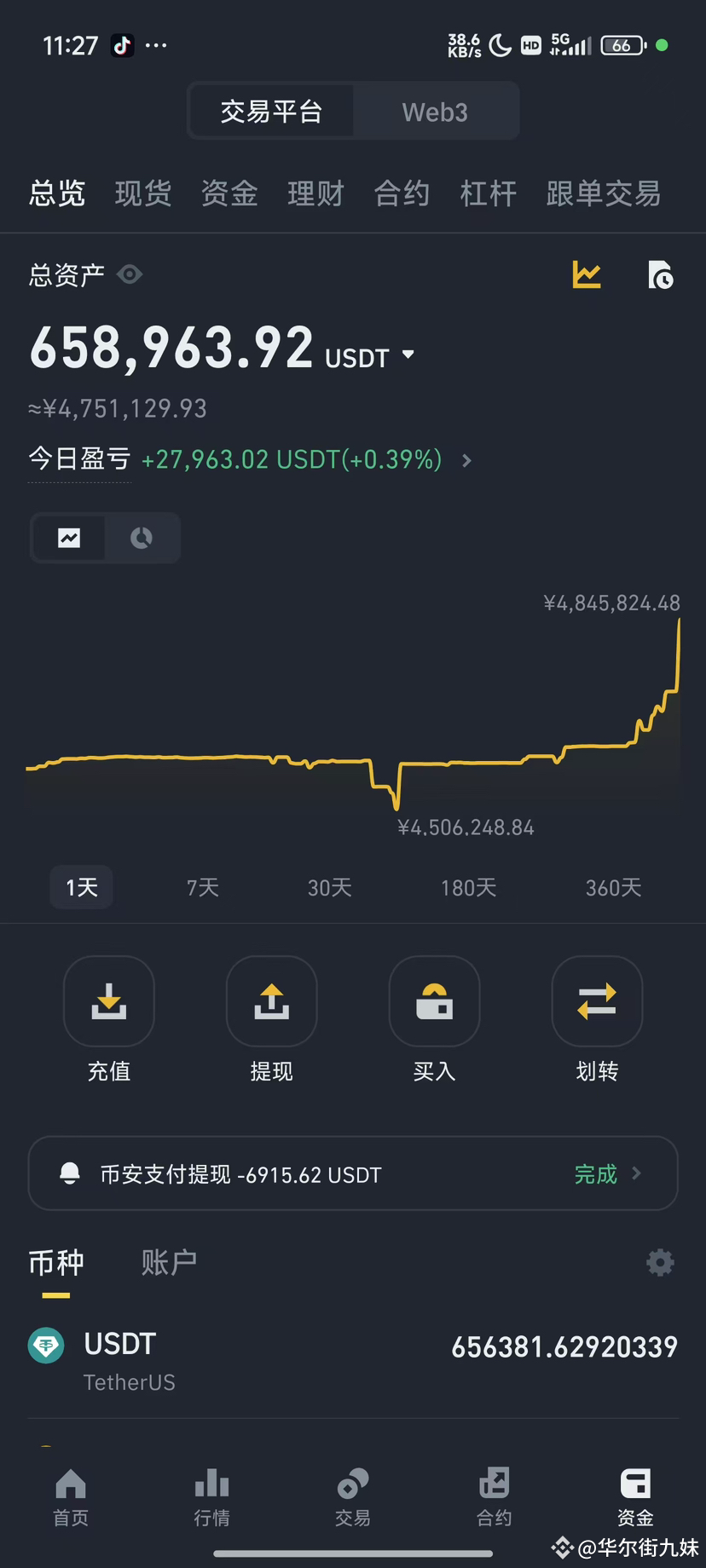This screenshot has width=706, height=1568.
Task: Switch to the 现货 spot tab
Action: pyautogui.click(x=142, y=193)
